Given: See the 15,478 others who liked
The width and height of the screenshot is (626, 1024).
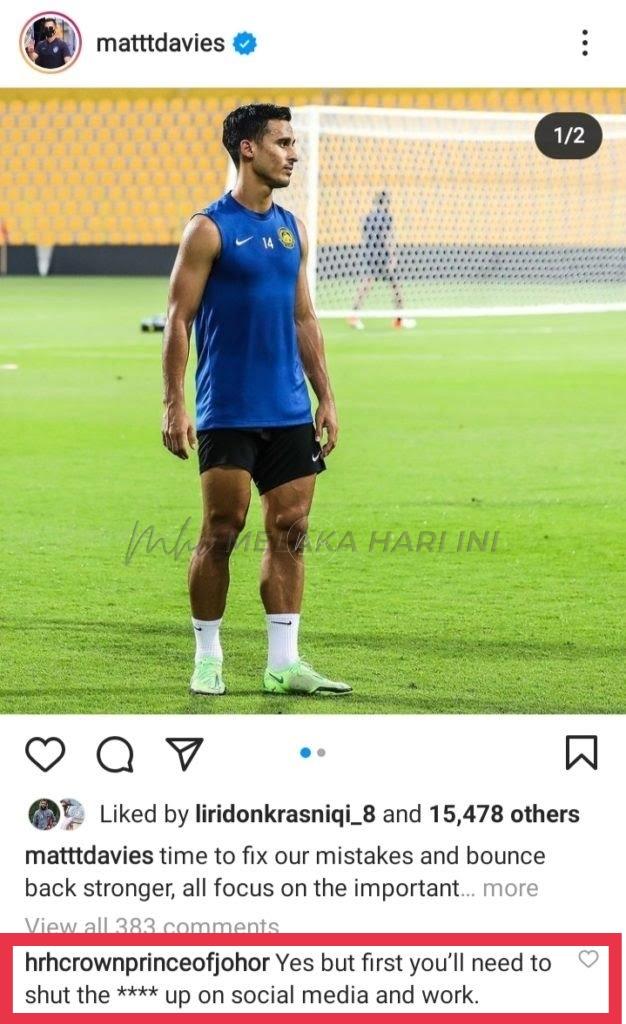Looking at the screenshot, I should tap(504, 814).
